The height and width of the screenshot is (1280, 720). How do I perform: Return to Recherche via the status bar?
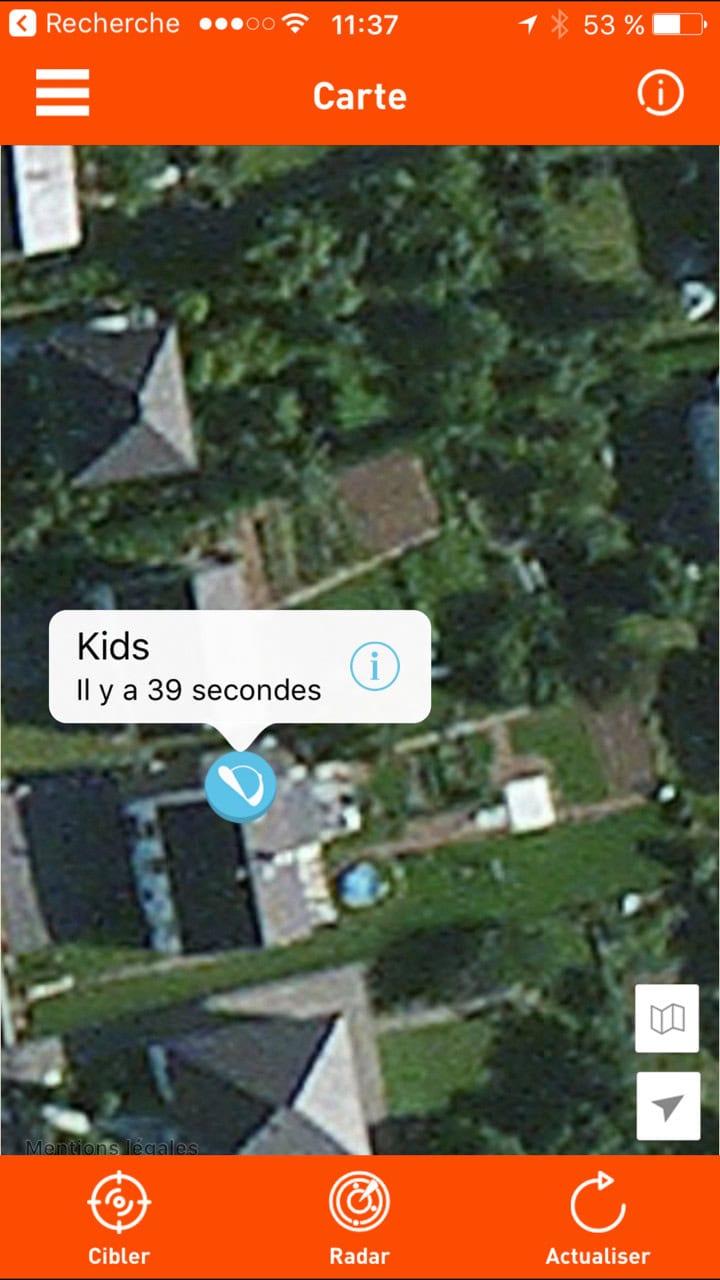click(95, 24)
